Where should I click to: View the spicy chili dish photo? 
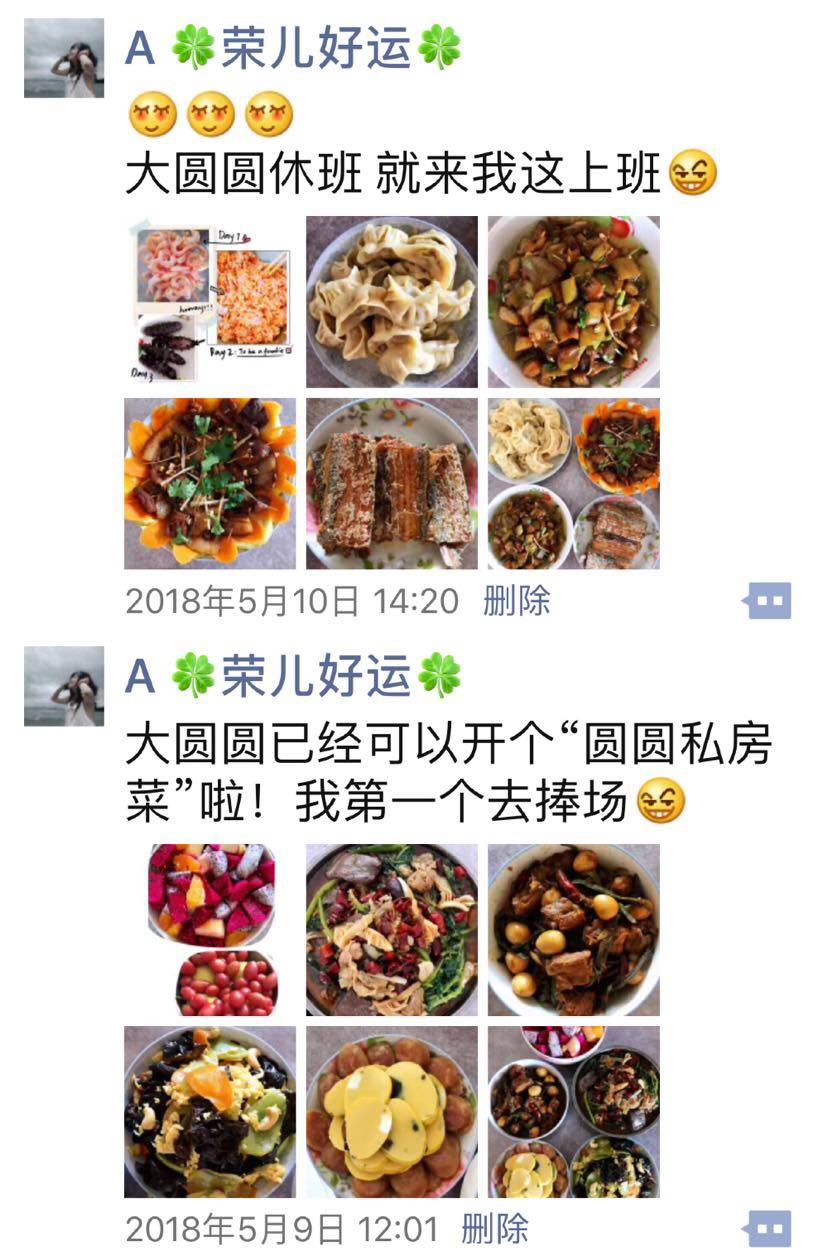coord(392,930)
